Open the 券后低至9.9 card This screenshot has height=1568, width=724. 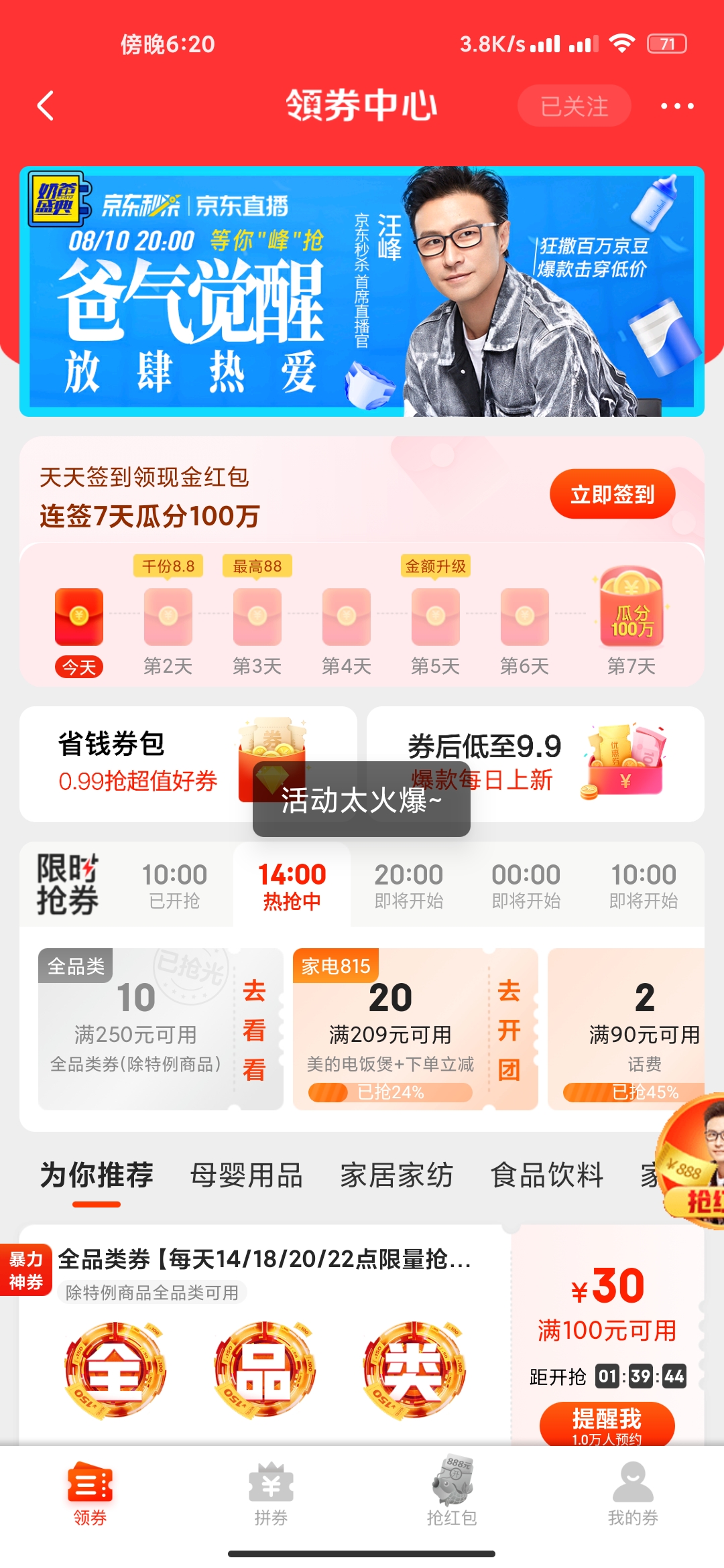[536, 764]
